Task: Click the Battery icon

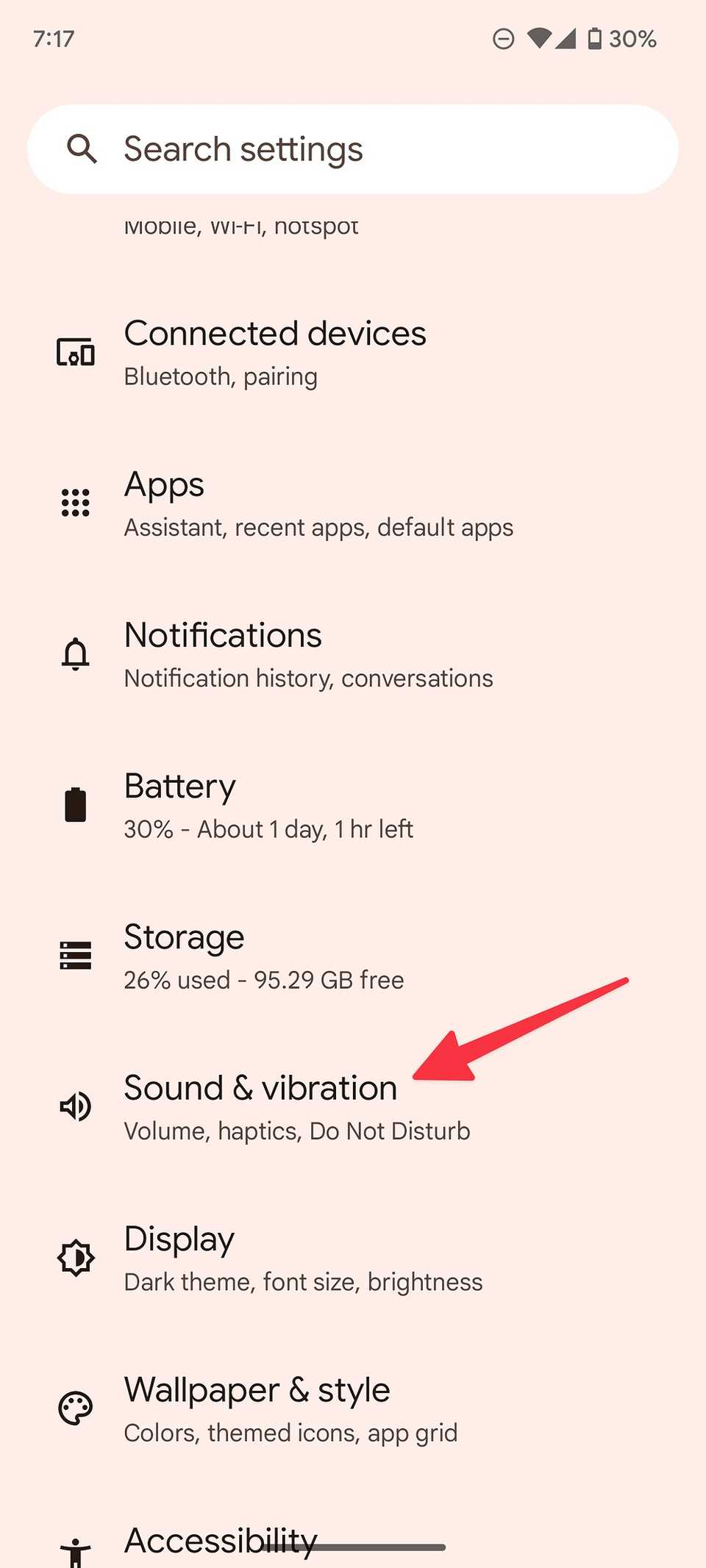Action: coord(74,804)
